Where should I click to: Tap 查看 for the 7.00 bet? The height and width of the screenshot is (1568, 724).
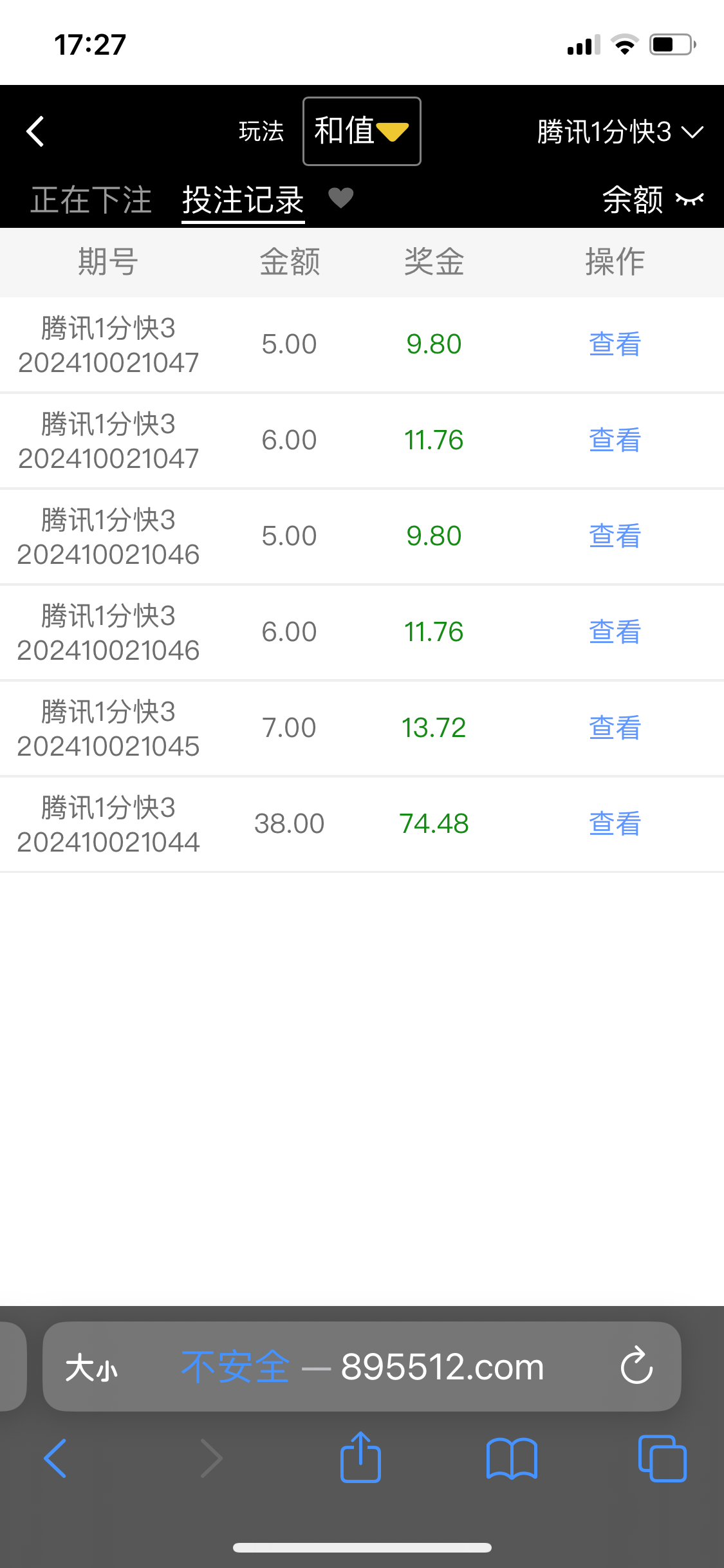tap(615, 728)
